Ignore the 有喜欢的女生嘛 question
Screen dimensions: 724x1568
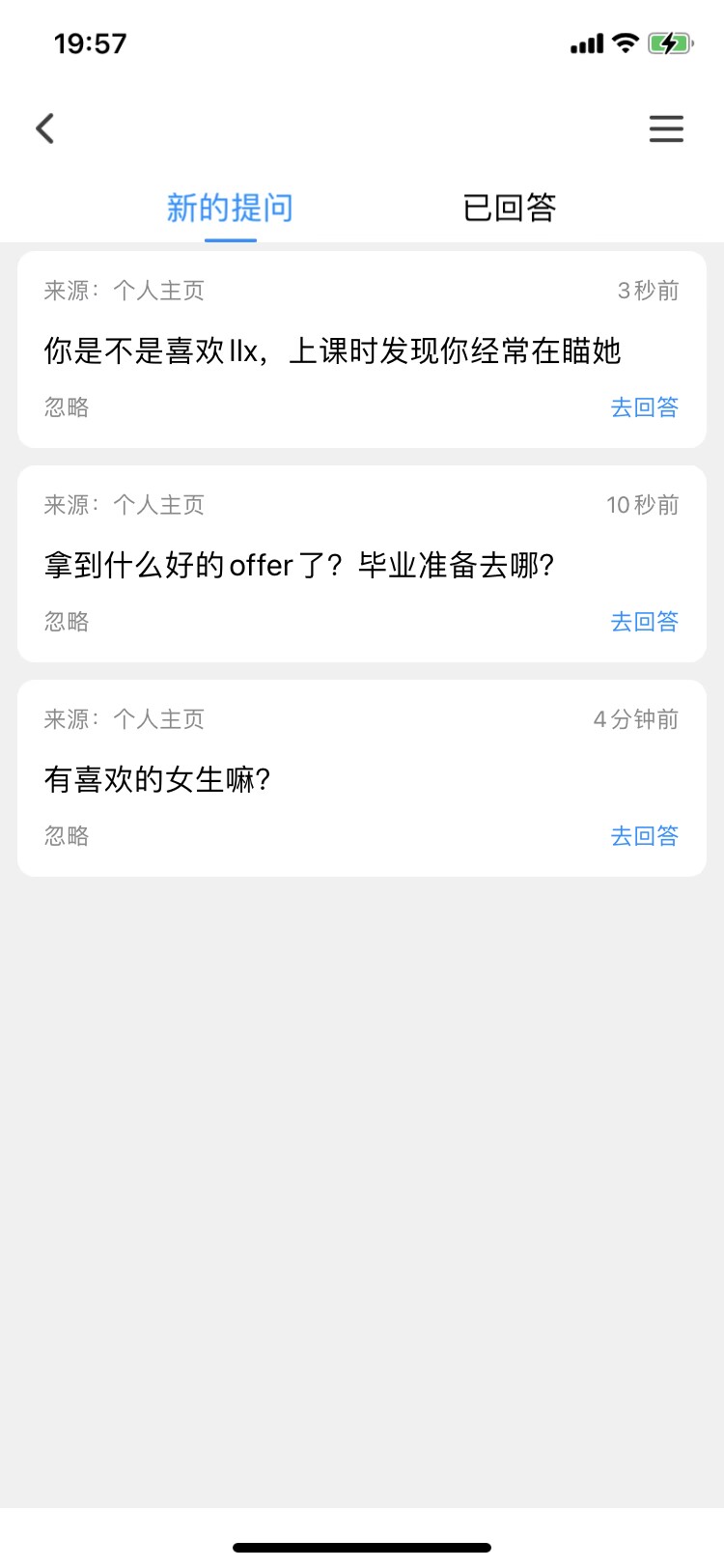coord(67,836)
